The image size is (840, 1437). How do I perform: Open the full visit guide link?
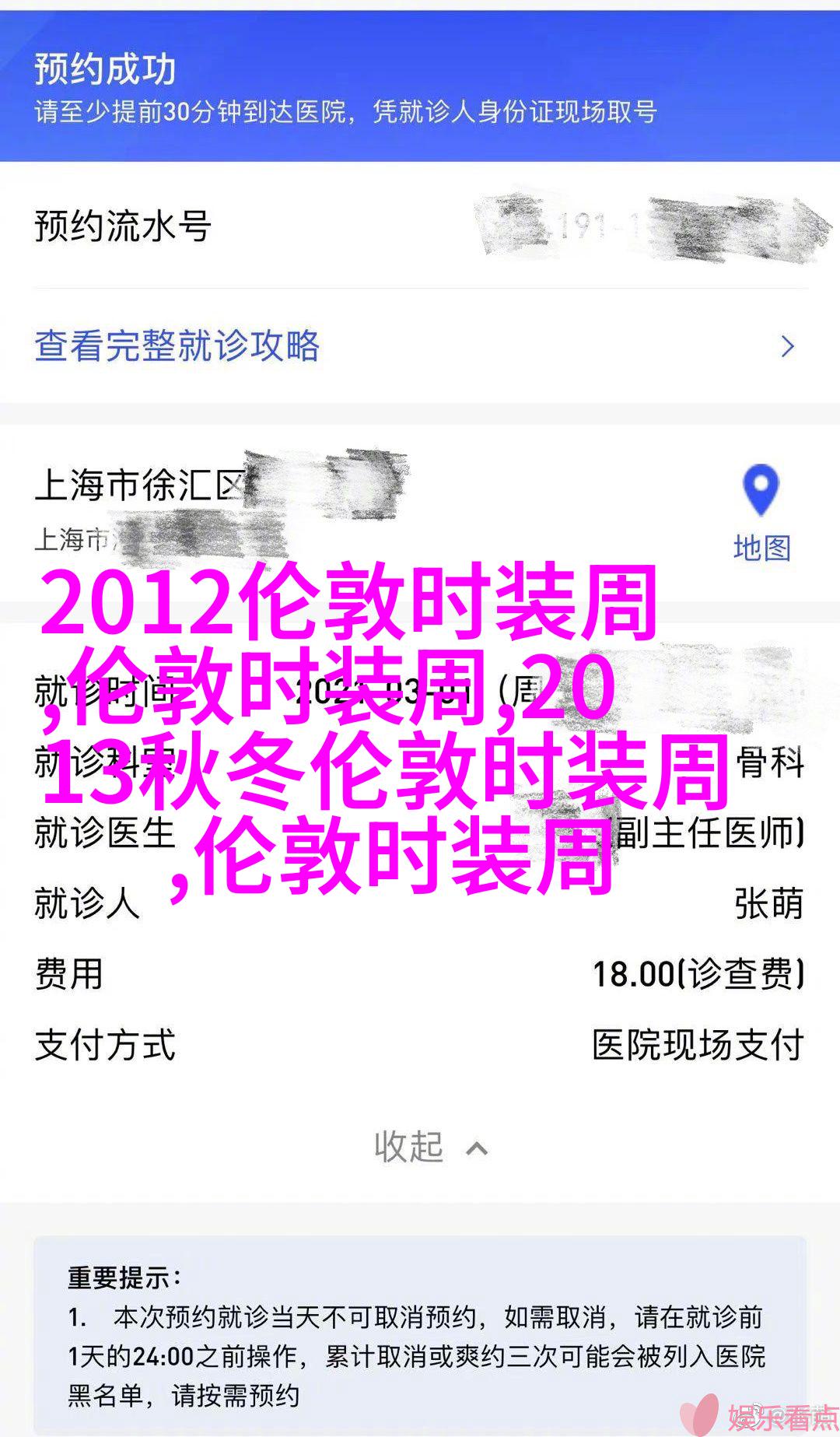[177, 346]
